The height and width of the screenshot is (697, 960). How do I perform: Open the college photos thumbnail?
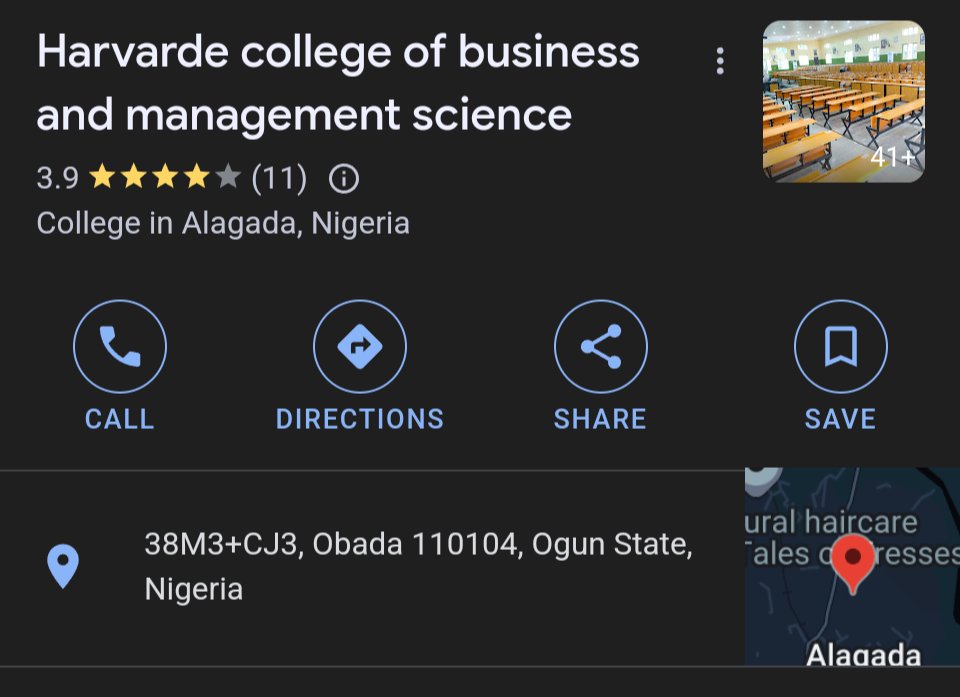[x=843, y=102]
